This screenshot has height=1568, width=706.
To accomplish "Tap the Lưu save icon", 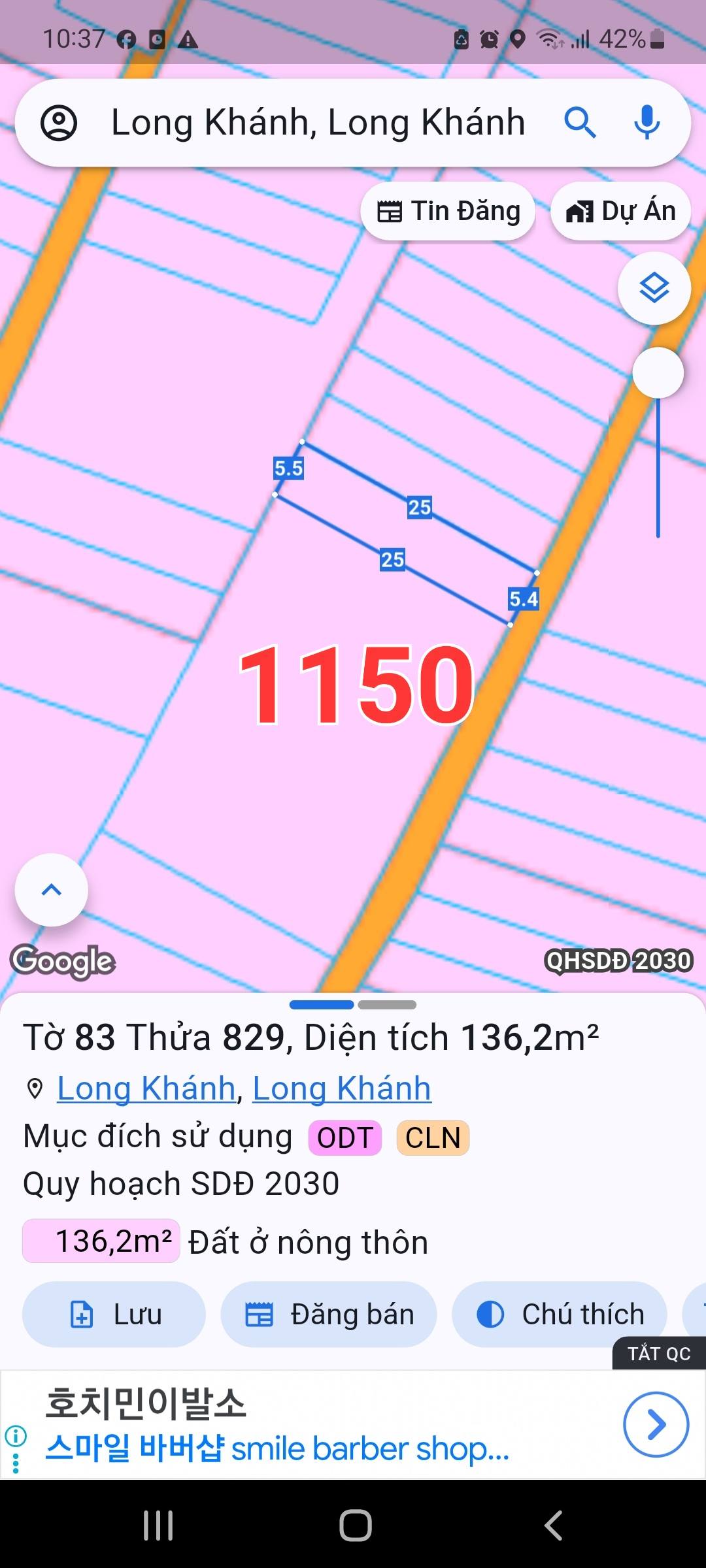I will [81, 1314].
